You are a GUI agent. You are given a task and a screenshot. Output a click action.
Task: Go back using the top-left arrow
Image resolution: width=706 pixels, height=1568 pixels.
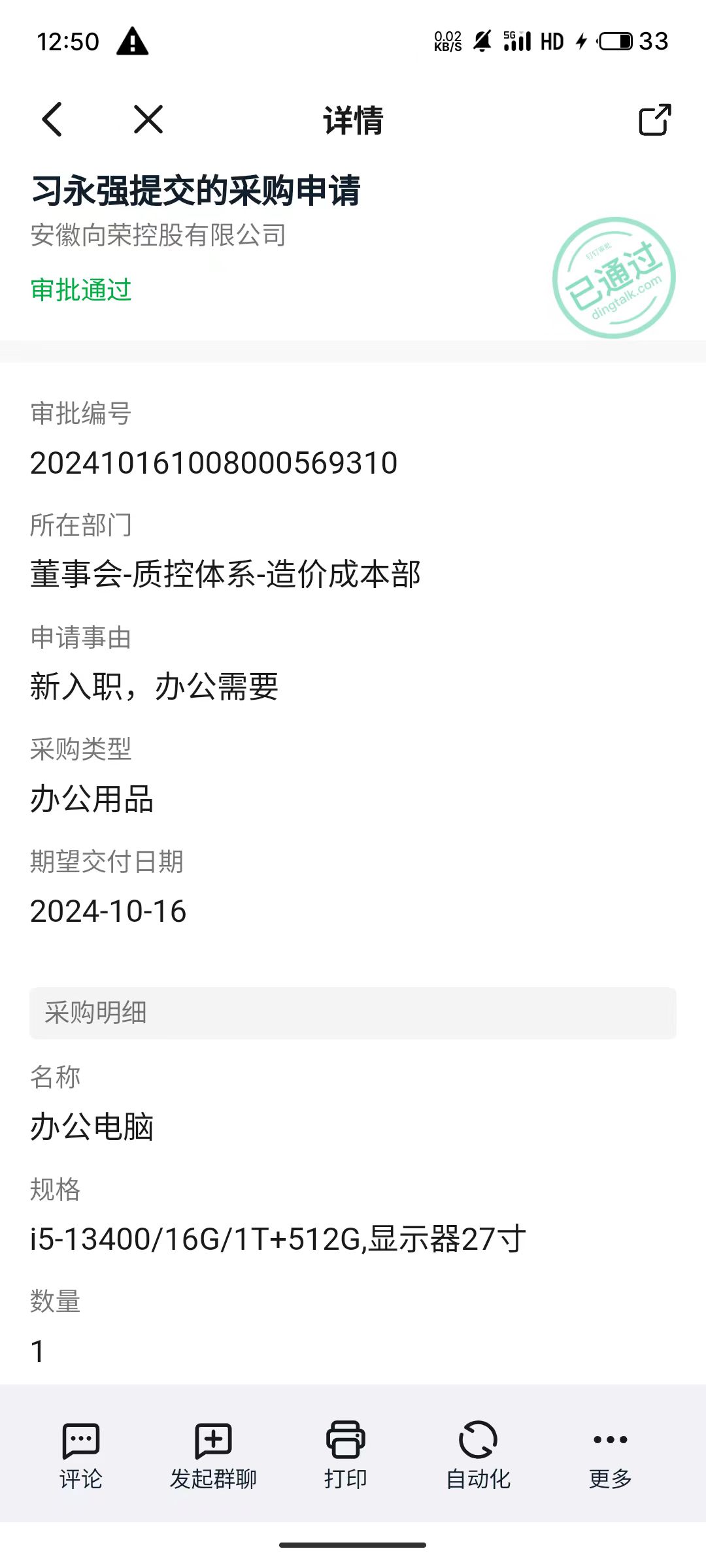tap(52, 120)
